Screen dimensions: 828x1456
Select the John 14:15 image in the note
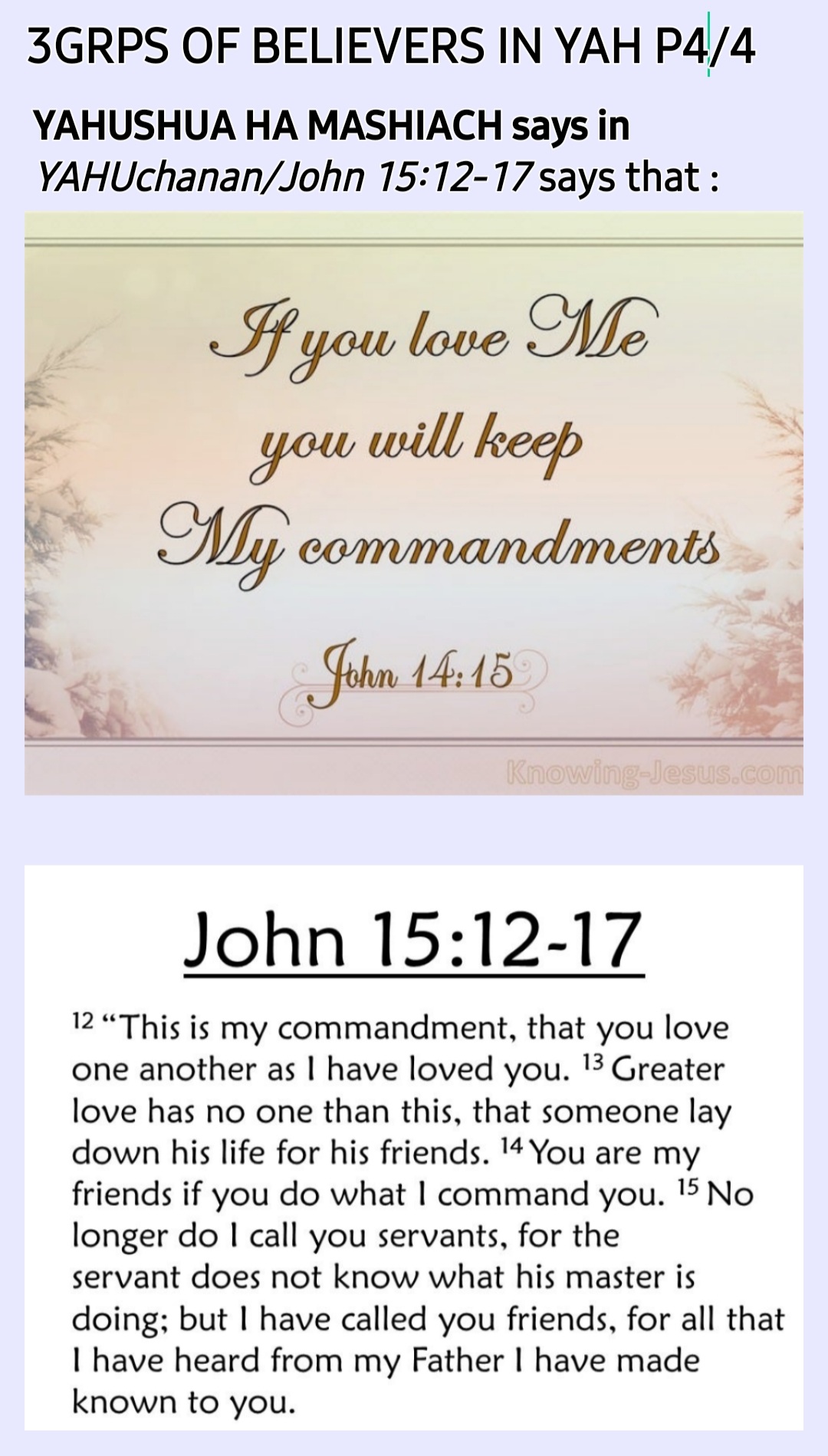(x=414, y=503)
